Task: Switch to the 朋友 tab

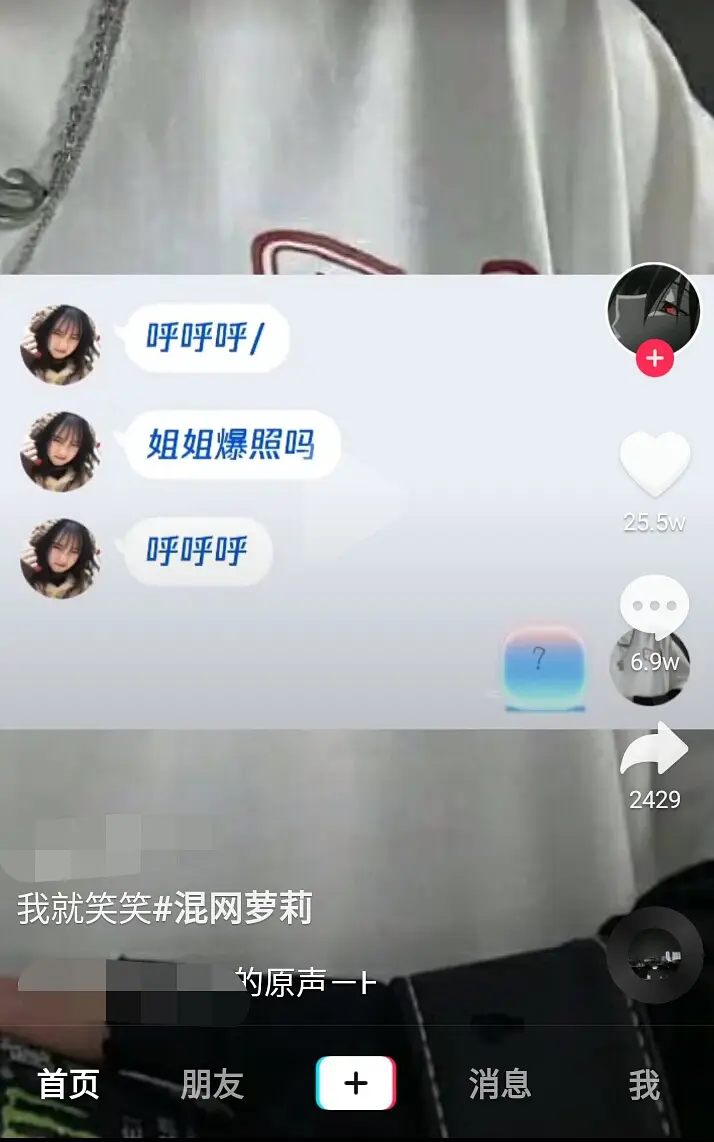Action: [212, 1085]
